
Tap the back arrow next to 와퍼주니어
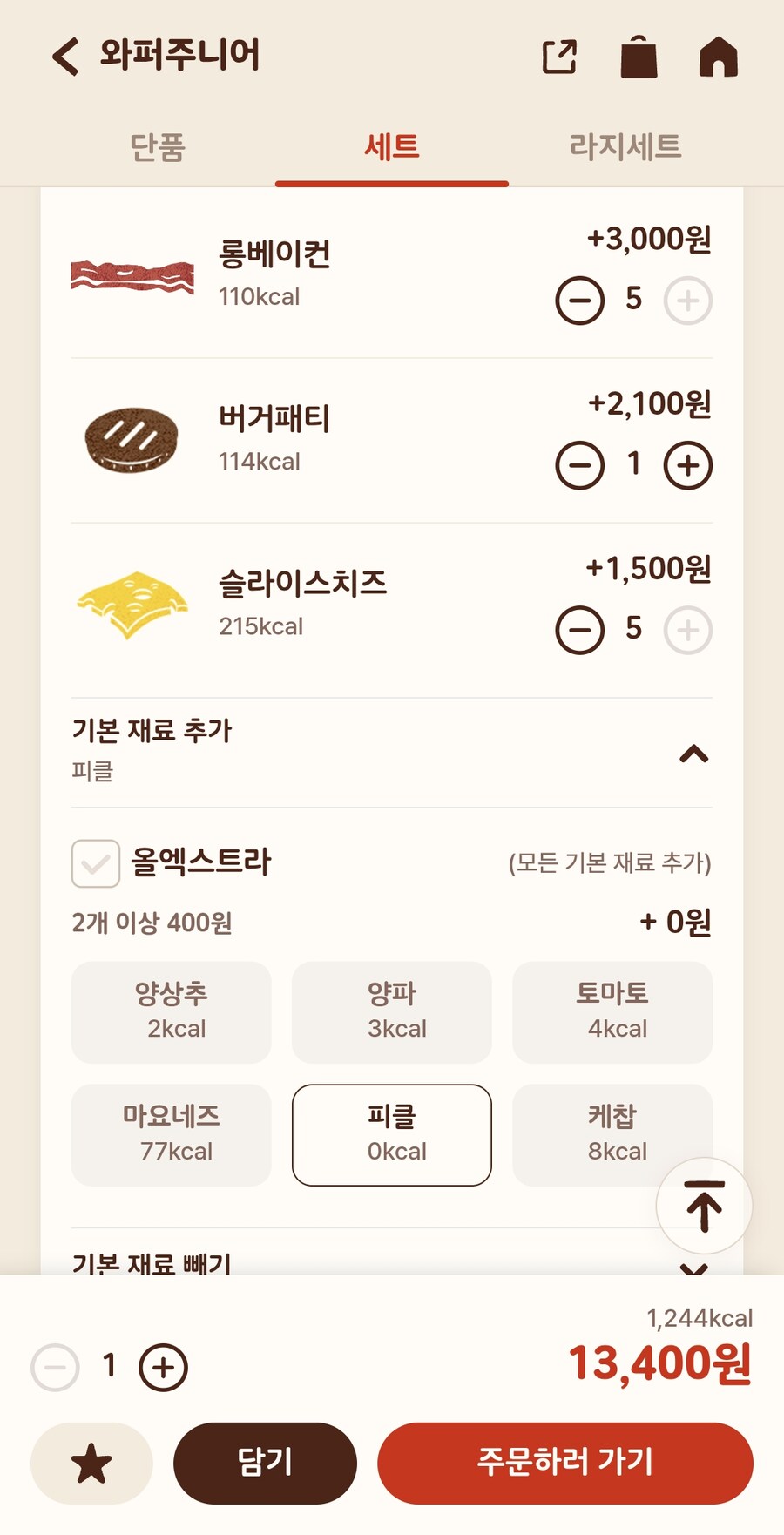(64, 55)
